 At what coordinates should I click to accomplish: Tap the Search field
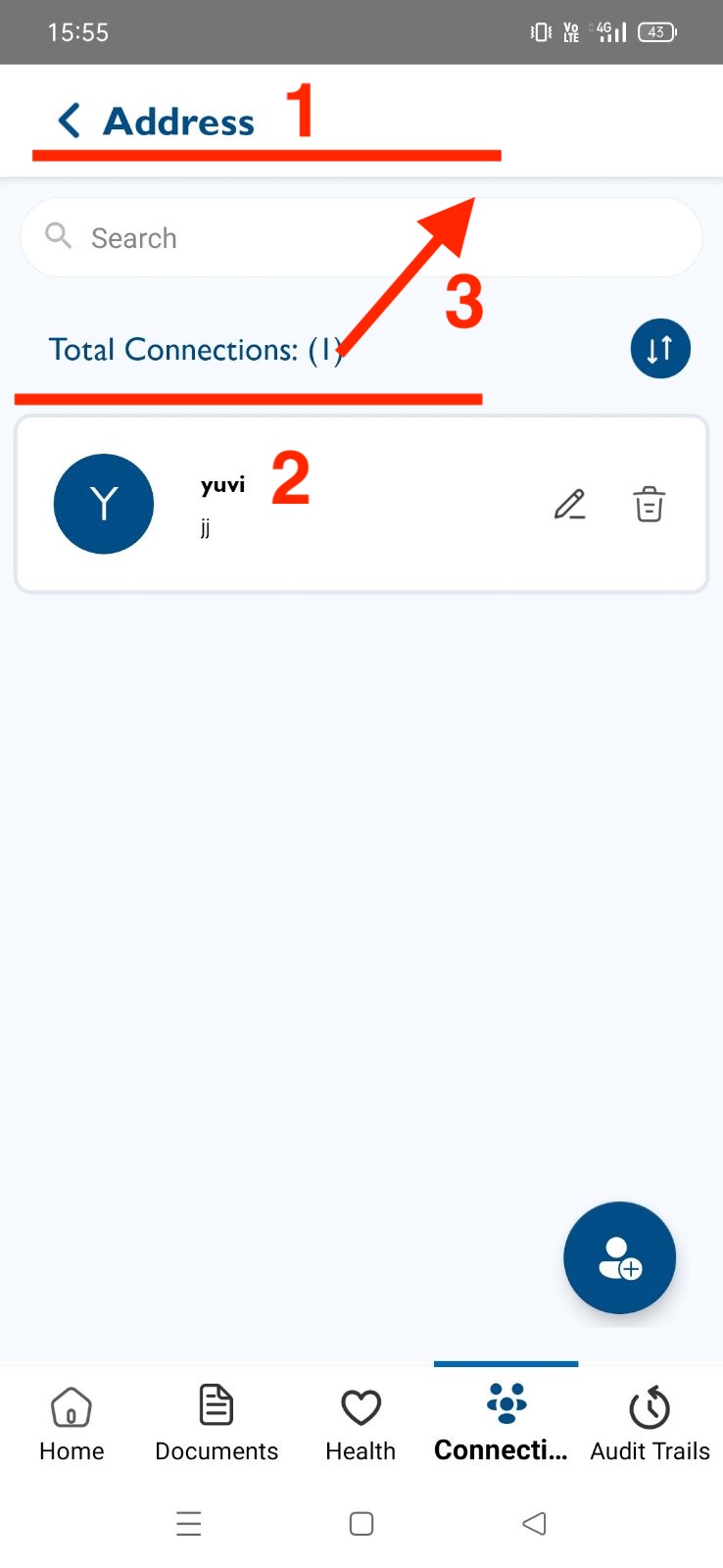pyautogui.click(x=361, y=237)
